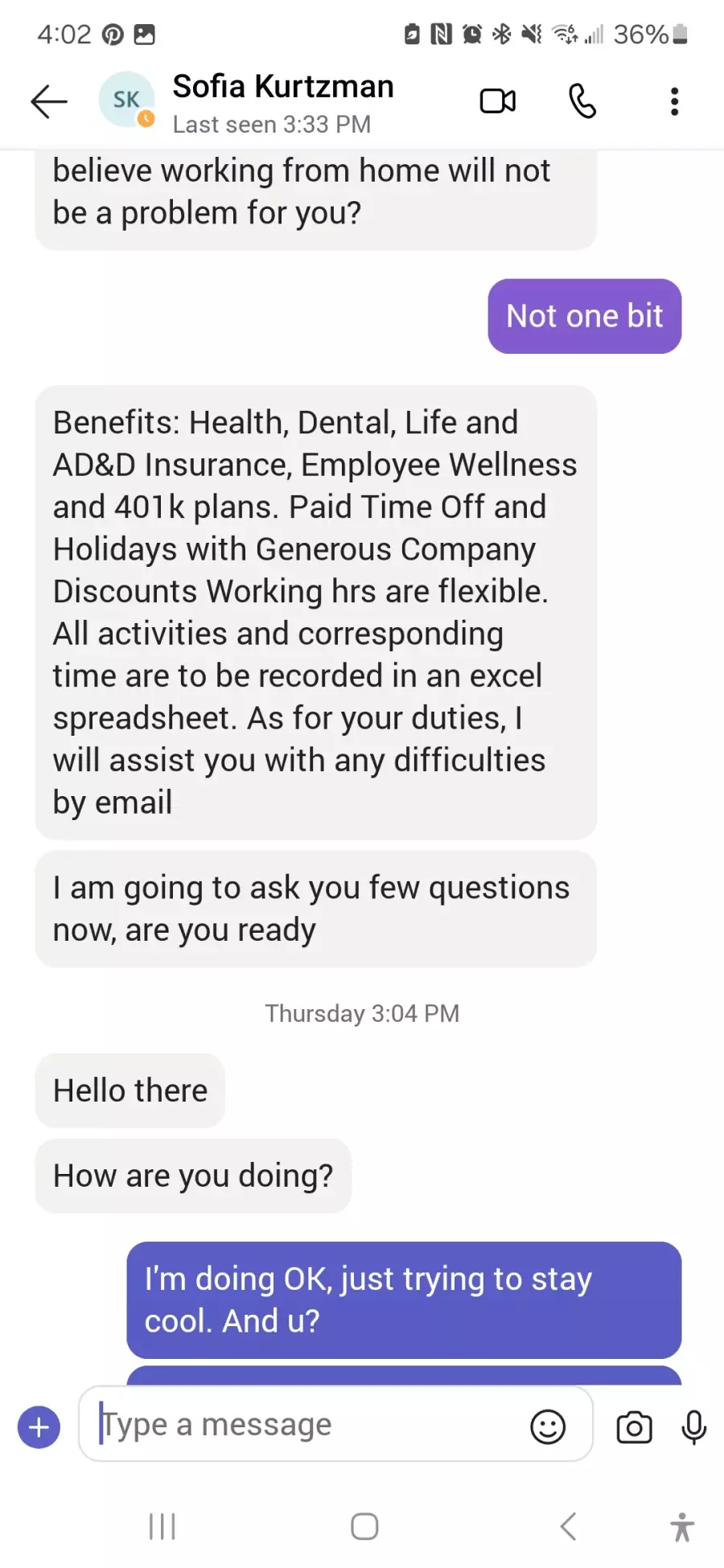Image resolution: width=724 pixels, height=1568 pixels.
Task: Open Sofia Kurtzman's profile avatar
Action: [126, 100]
